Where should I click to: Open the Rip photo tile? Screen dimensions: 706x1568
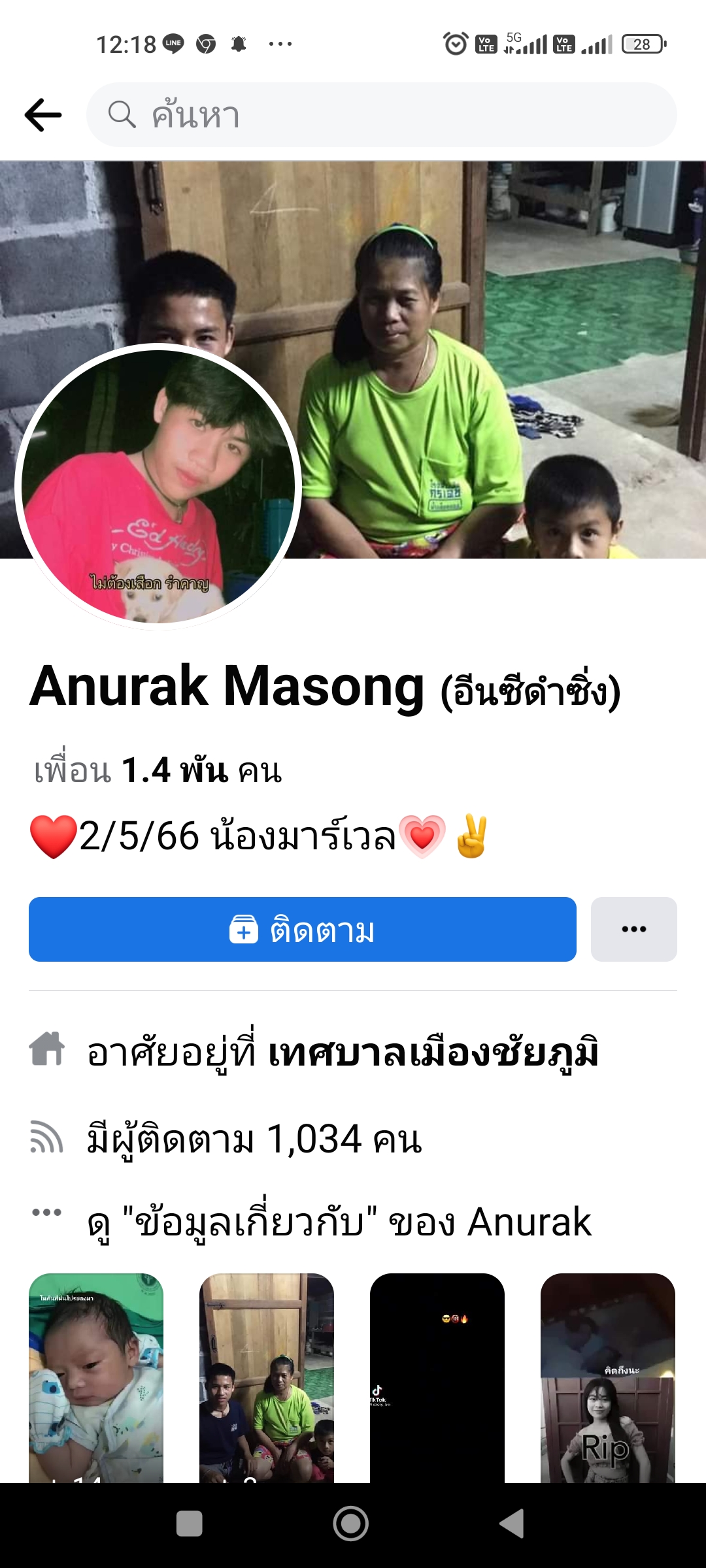click(x=608, y=1377)
